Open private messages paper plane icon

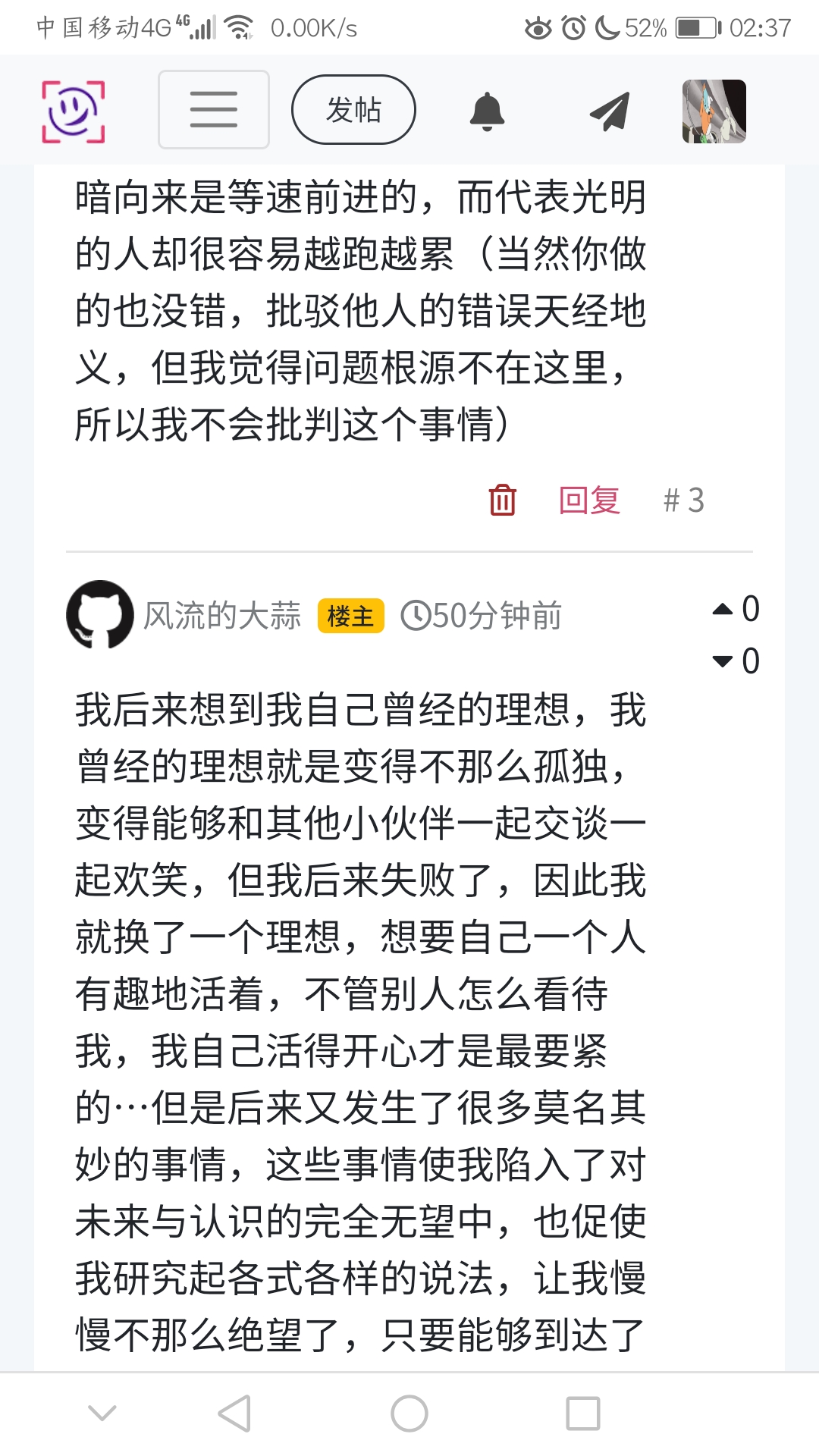pos(610,111)
